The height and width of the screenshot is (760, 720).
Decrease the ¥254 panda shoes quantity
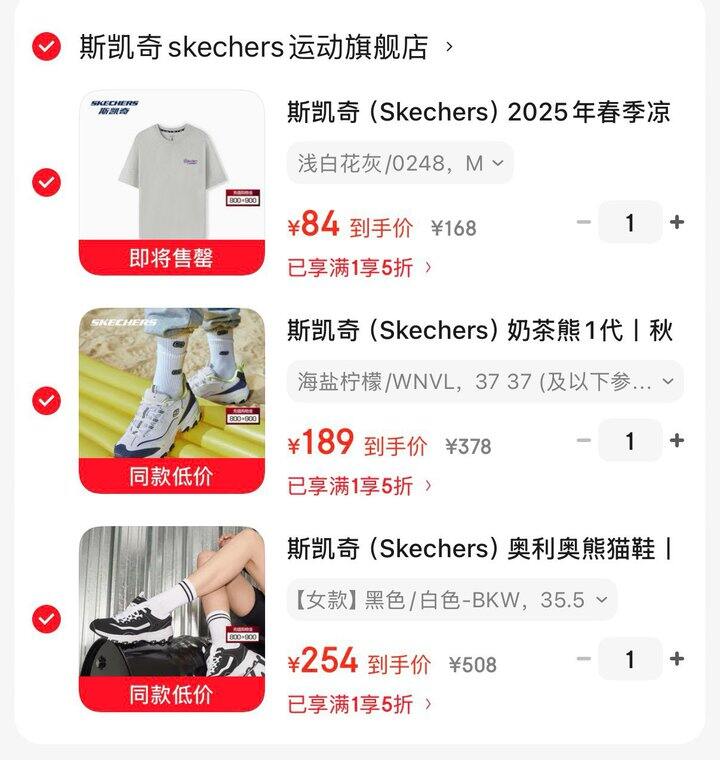point(584,659)
